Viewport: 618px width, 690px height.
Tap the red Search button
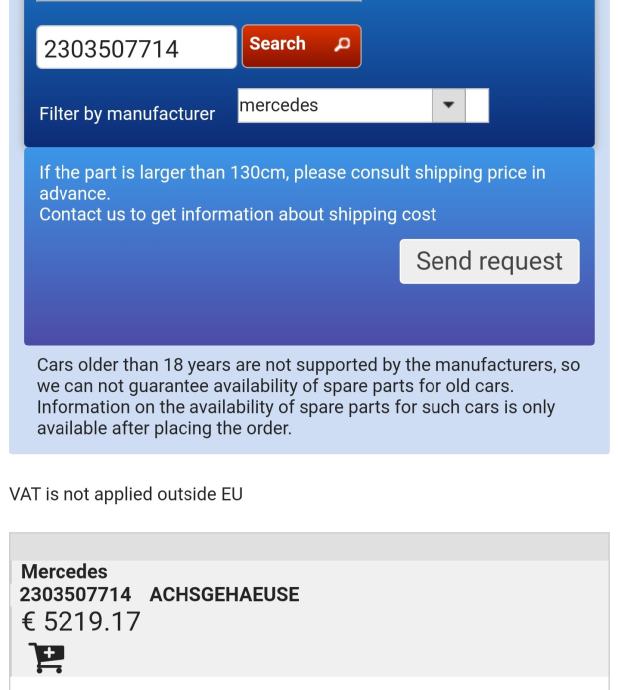(301, 46)
